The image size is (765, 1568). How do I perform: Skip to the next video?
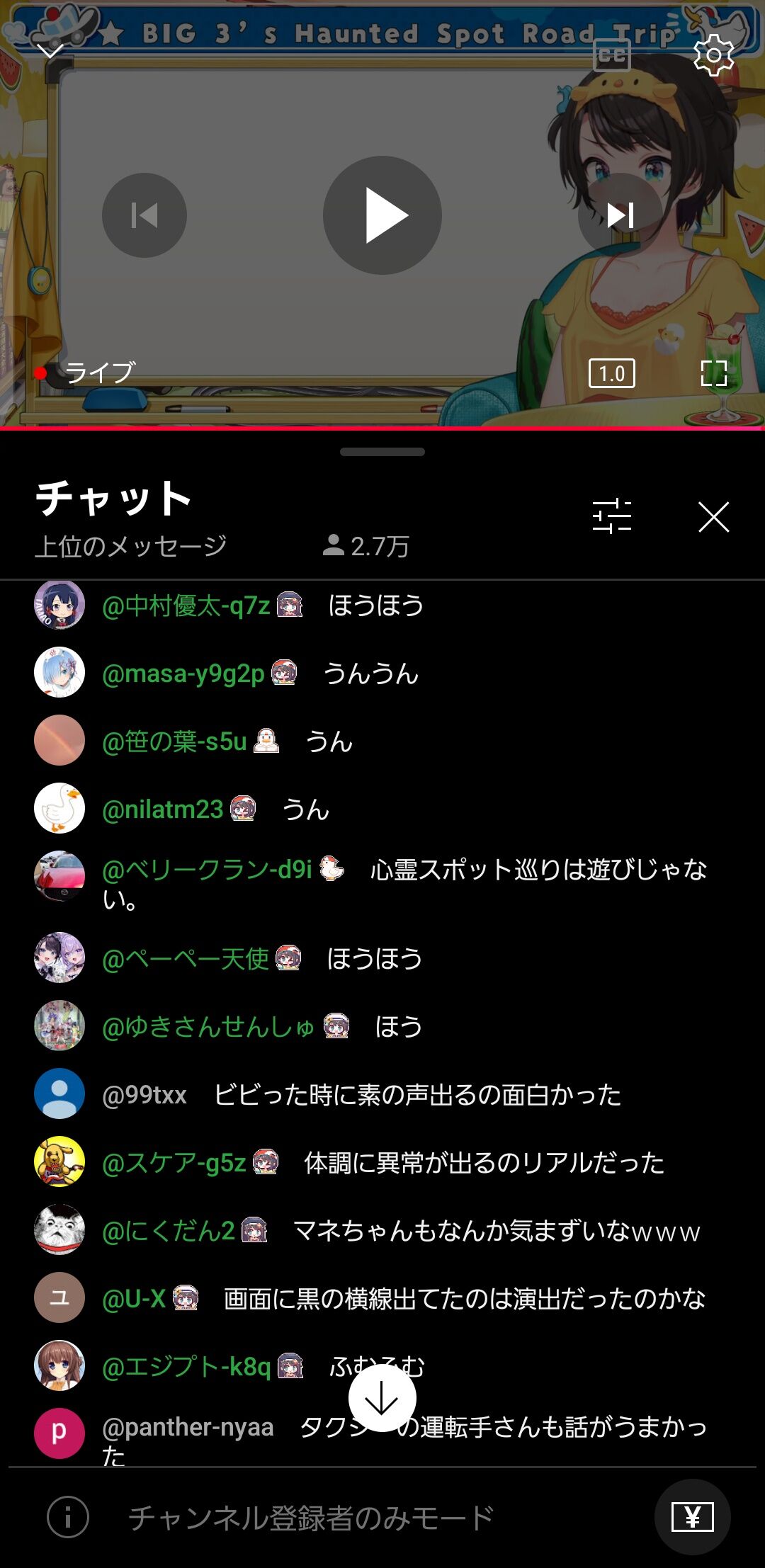tap(620, 215)
